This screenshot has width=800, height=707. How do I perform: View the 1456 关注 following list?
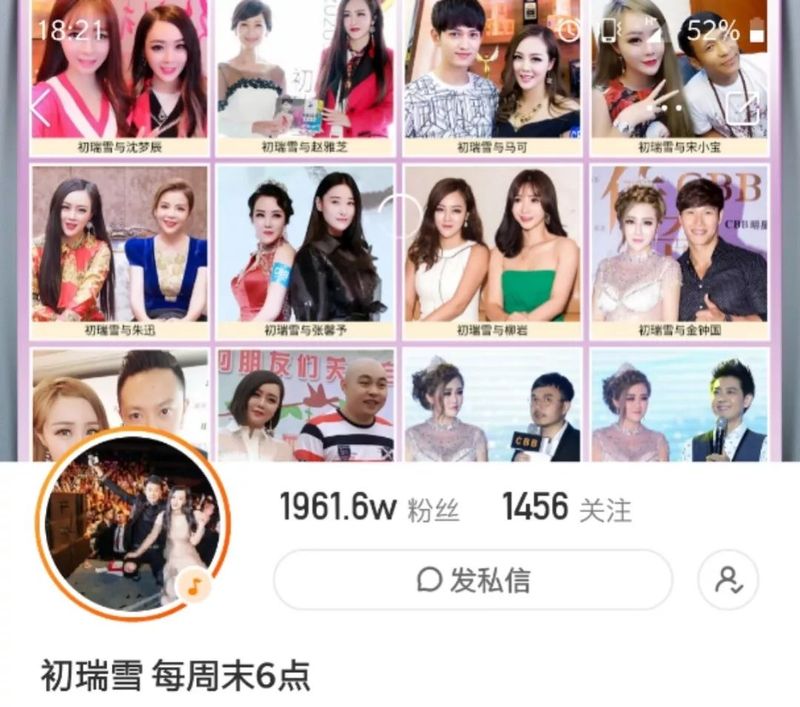pyautogui.click(x=566, y=508)
